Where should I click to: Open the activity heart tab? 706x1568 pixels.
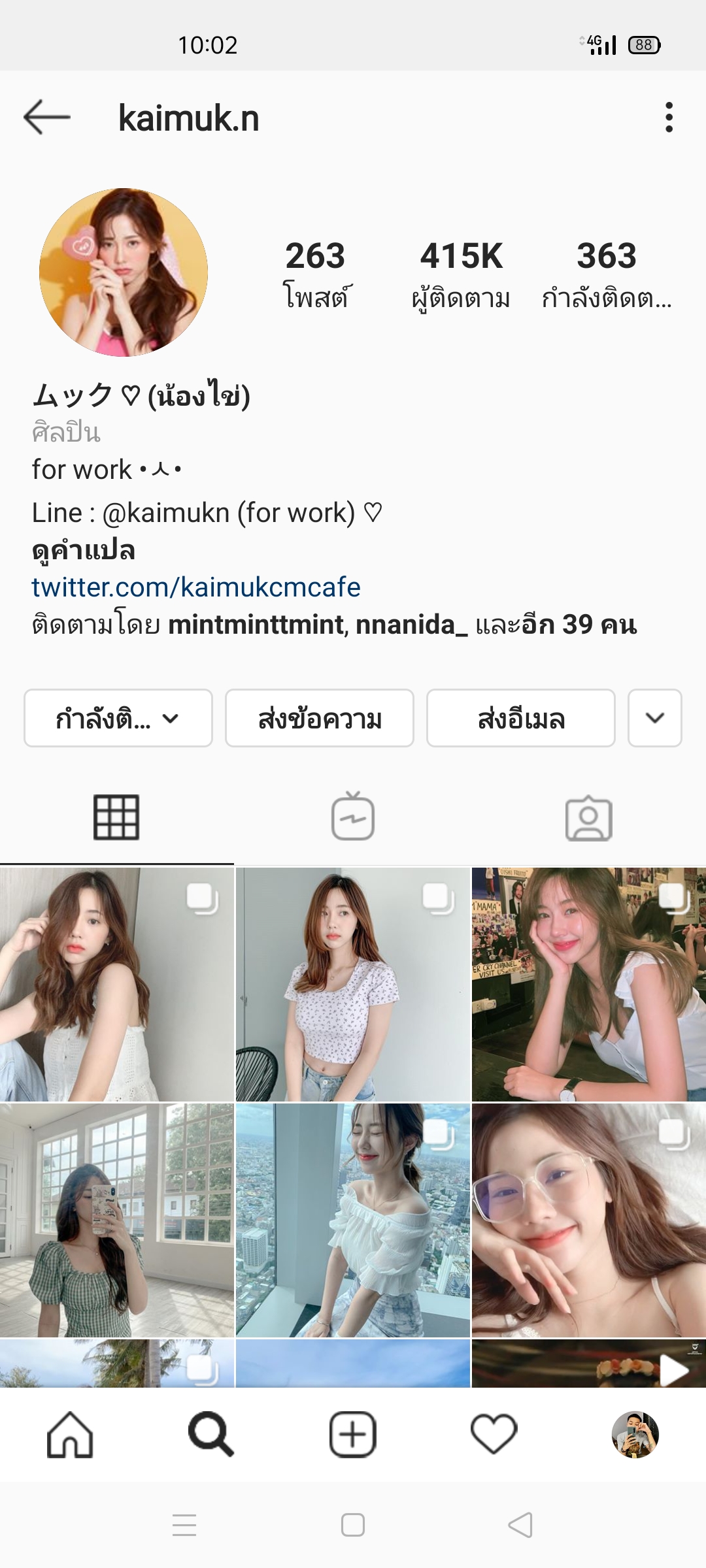click(x=494, y=1435)
